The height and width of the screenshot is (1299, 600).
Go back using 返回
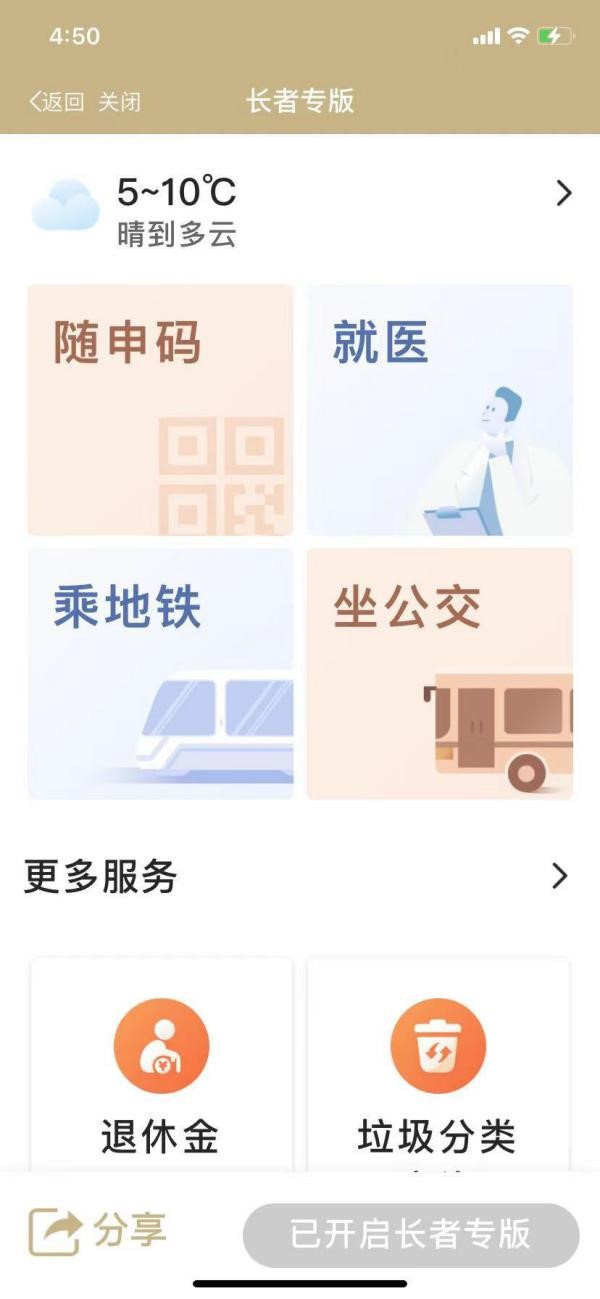(56, 102)
